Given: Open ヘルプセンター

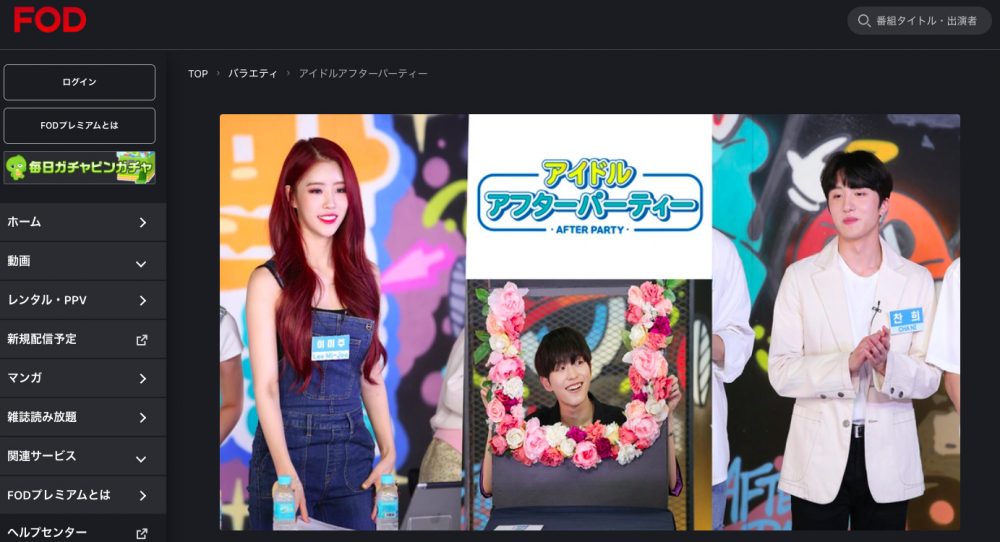Looking at the screenshot, I should pyautogui.click(x=79, y=532).
